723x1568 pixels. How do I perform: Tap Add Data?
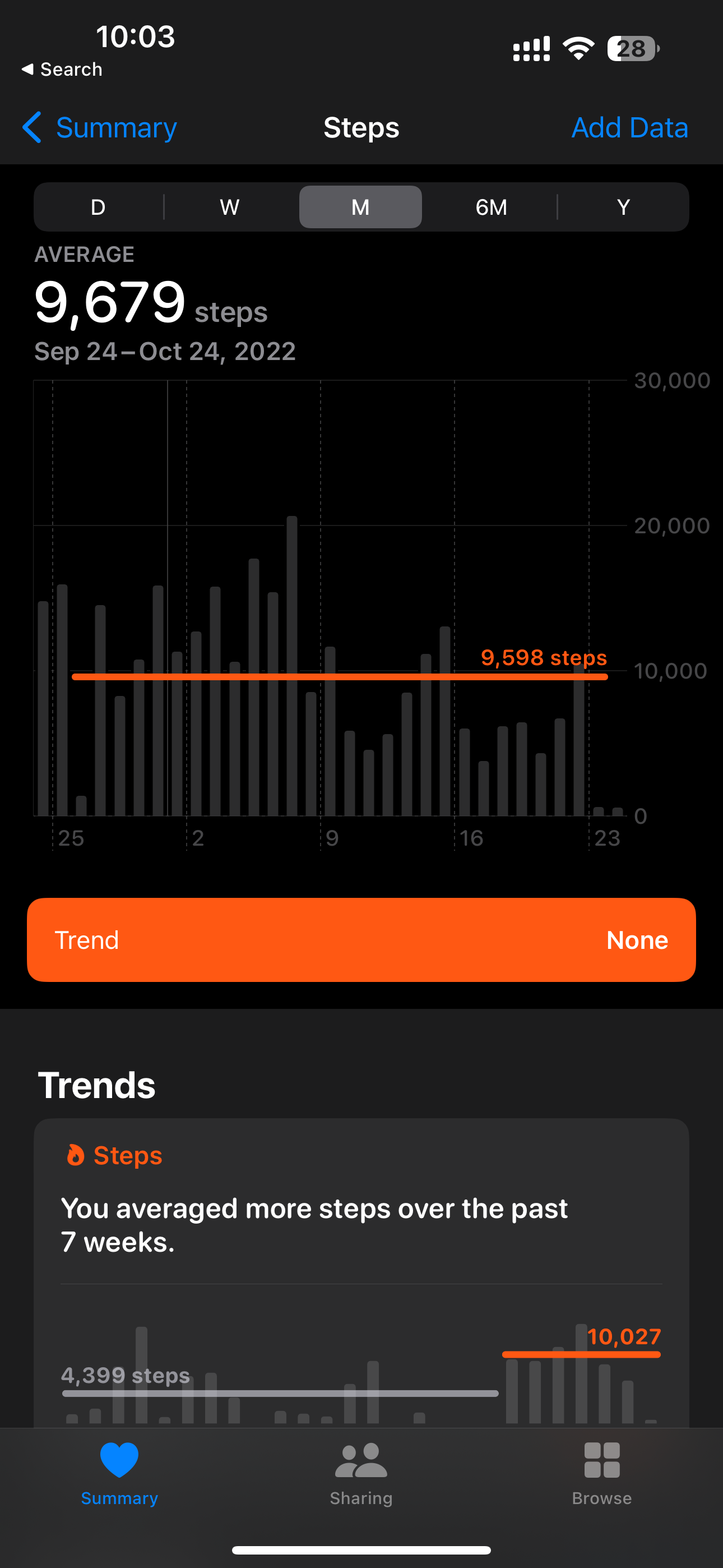tap(629, 127)
